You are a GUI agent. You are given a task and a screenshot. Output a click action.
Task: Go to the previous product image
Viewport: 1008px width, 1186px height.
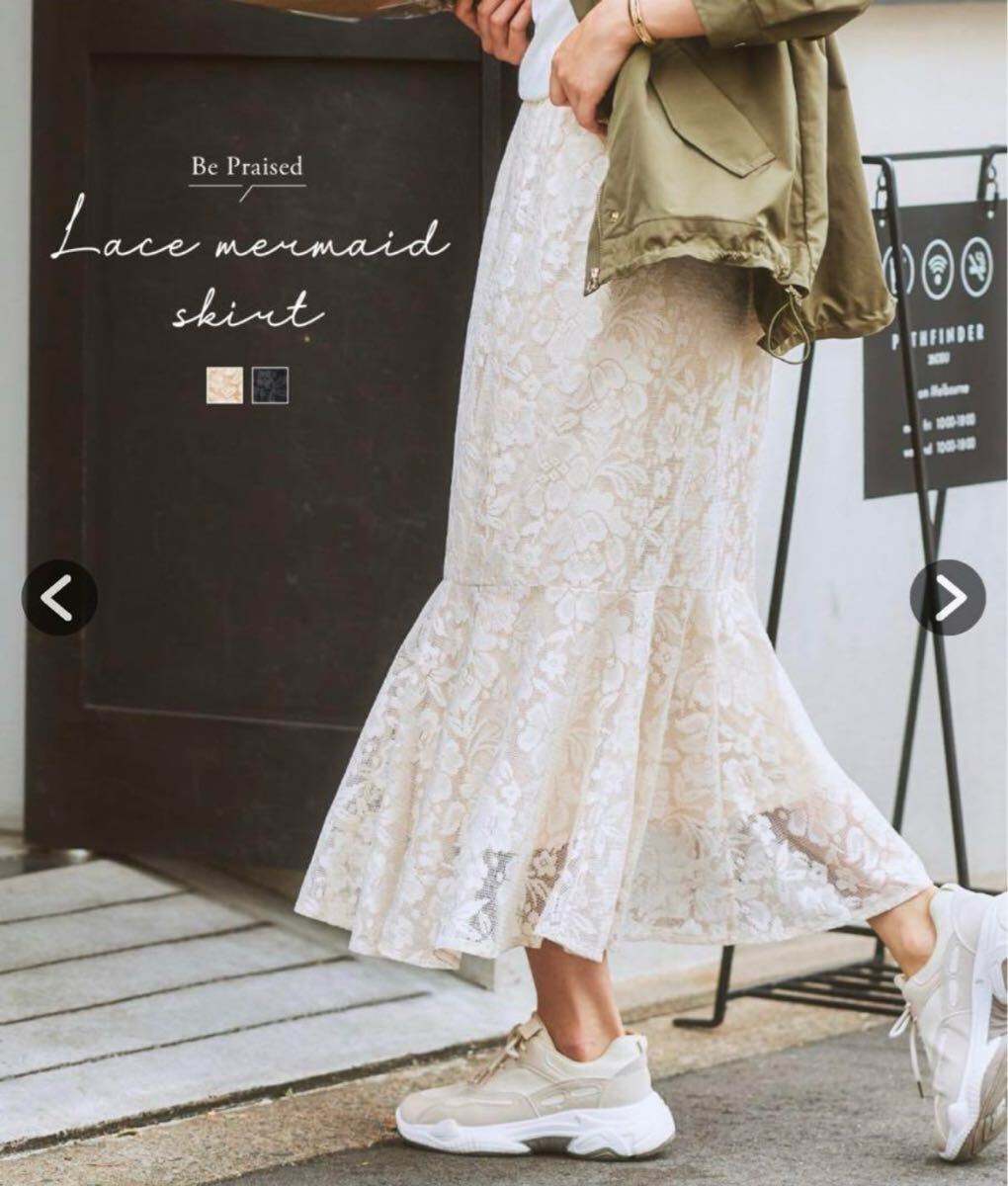point(59,598)
